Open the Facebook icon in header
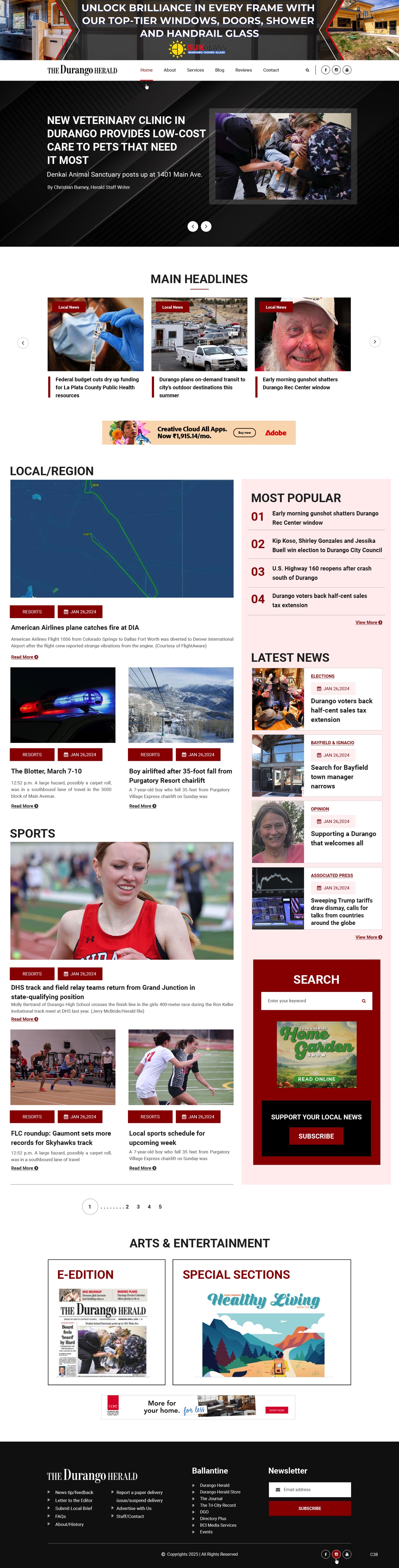 pyautogui.click(x=325, y=70)
